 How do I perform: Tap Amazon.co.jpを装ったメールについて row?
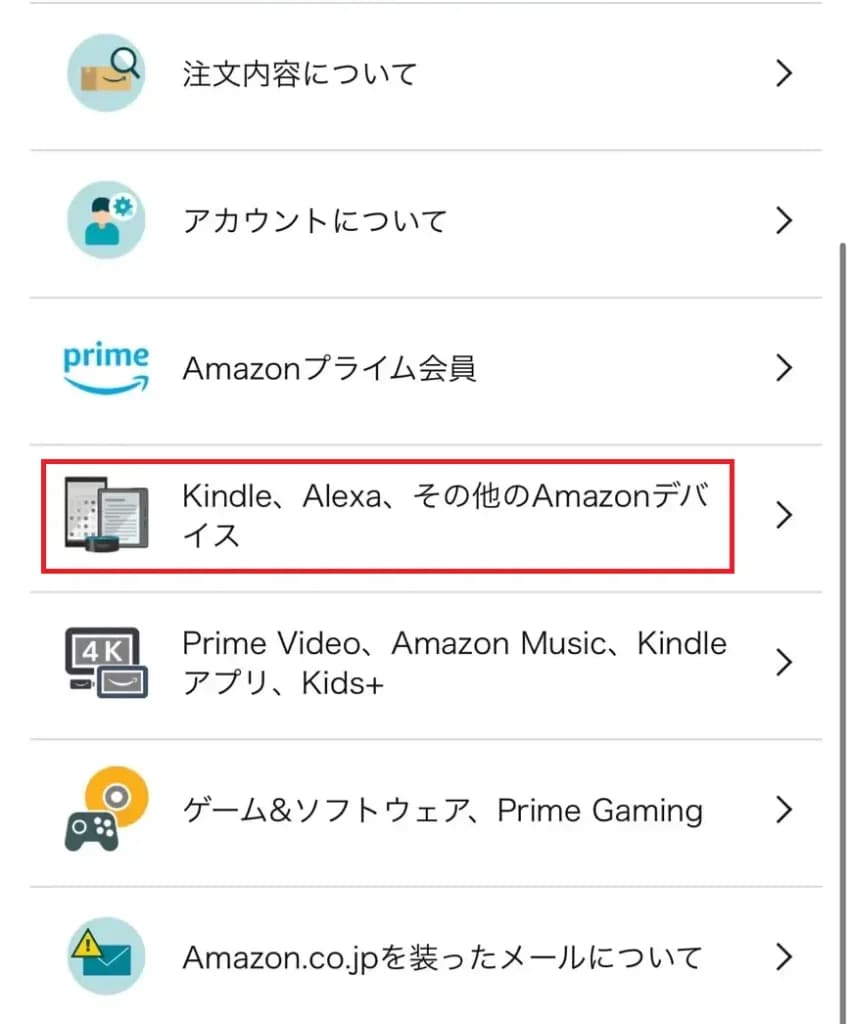pyautogui.click(x=425, y=957)
